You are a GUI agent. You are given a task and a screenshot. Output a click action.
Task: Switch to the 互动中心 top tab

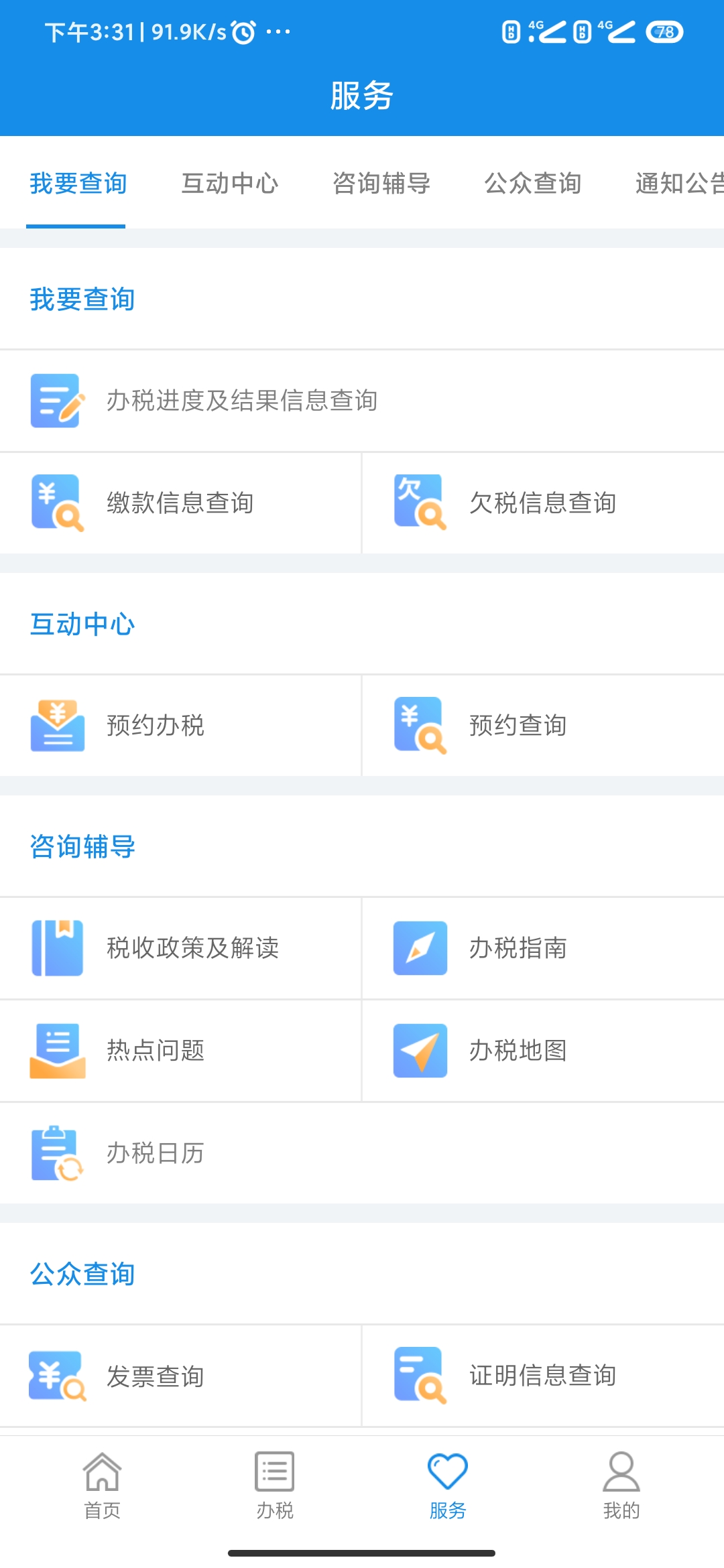point(229,183)
